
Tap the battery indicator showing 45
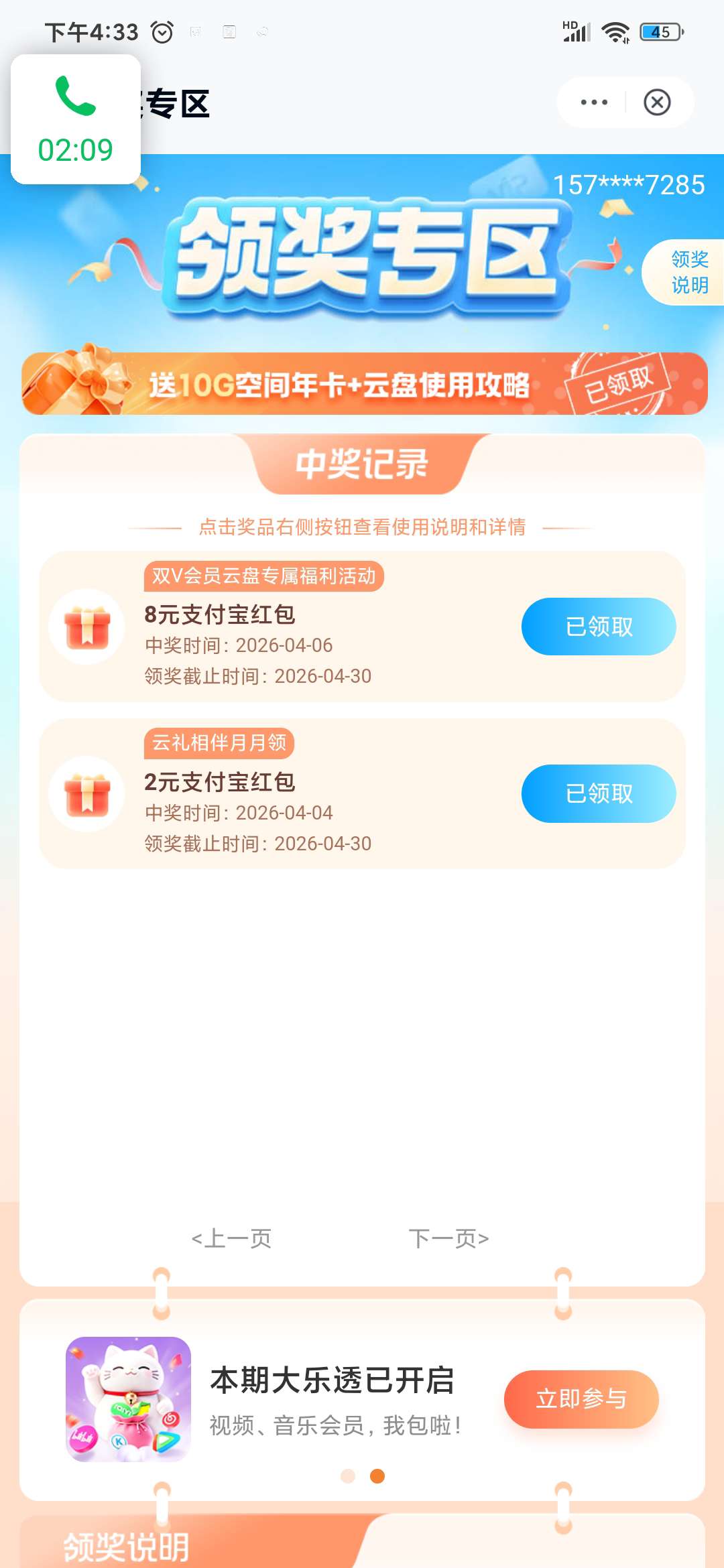click(660, 30)
